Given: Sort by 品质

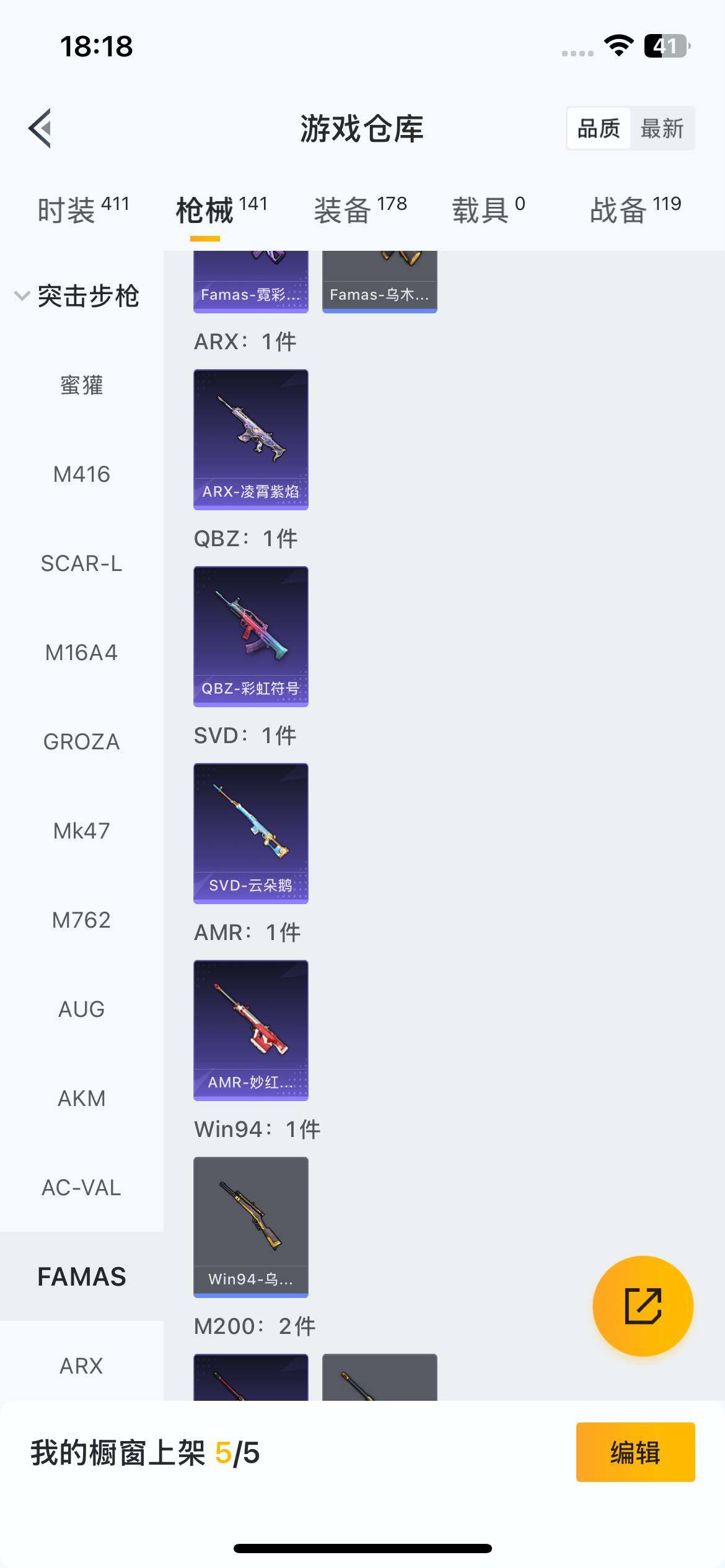Looking at the screenshot, I should point(599,129).
